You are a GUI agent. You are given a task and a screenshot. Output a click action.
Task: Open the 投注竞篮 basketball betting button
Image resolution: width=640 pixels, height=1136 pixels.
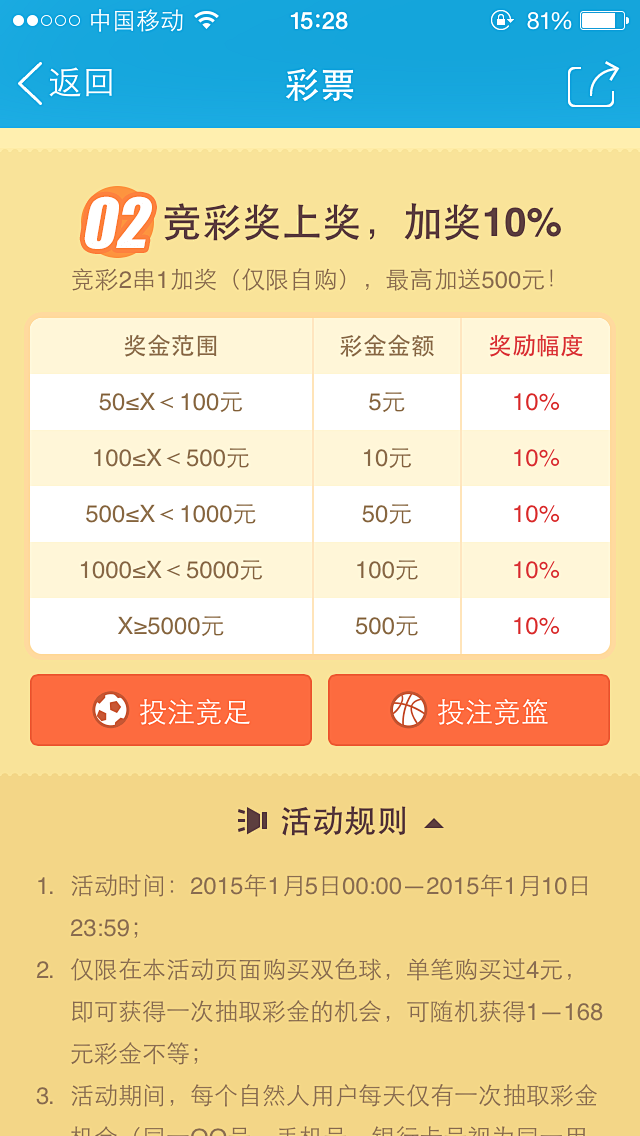coord(469,710)
